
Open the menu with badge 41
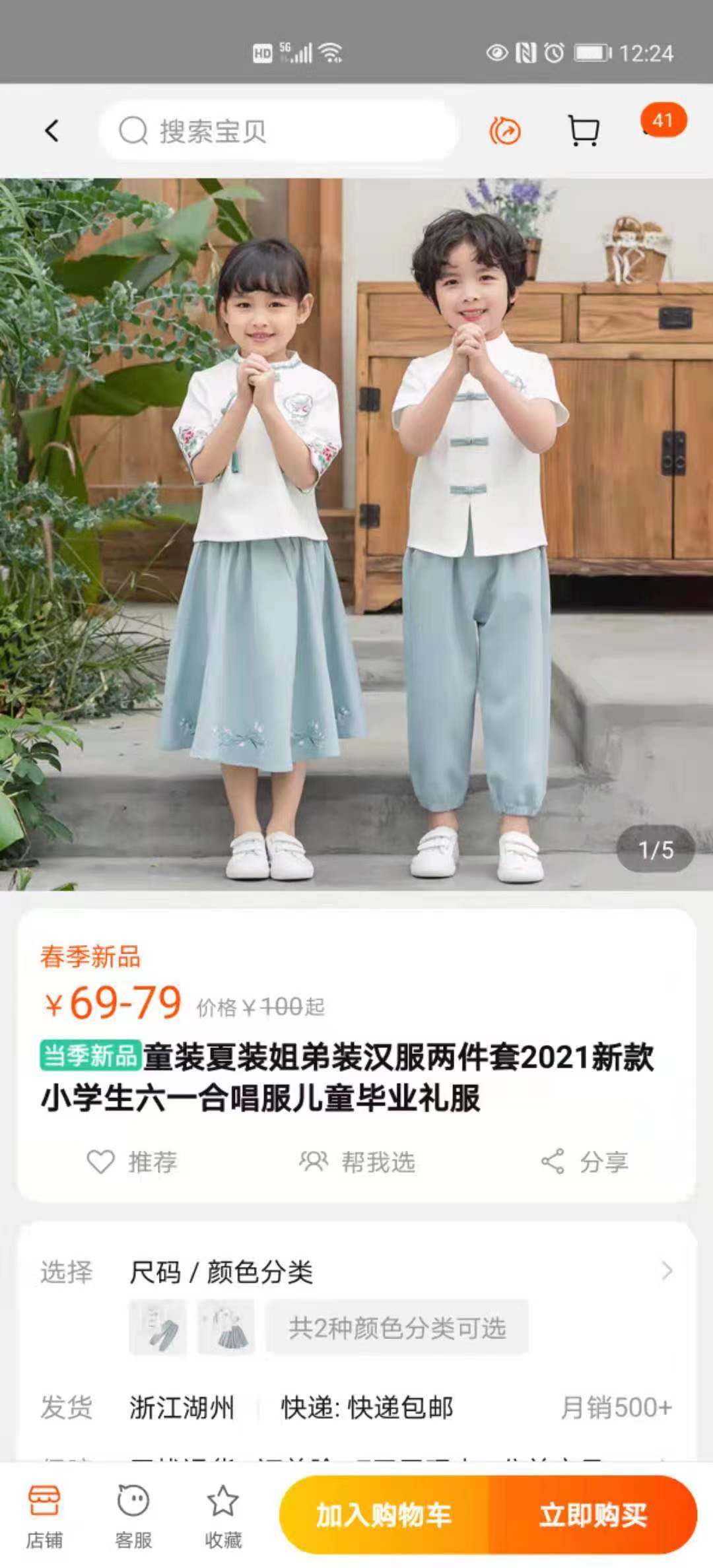click(x=663, y=120)
